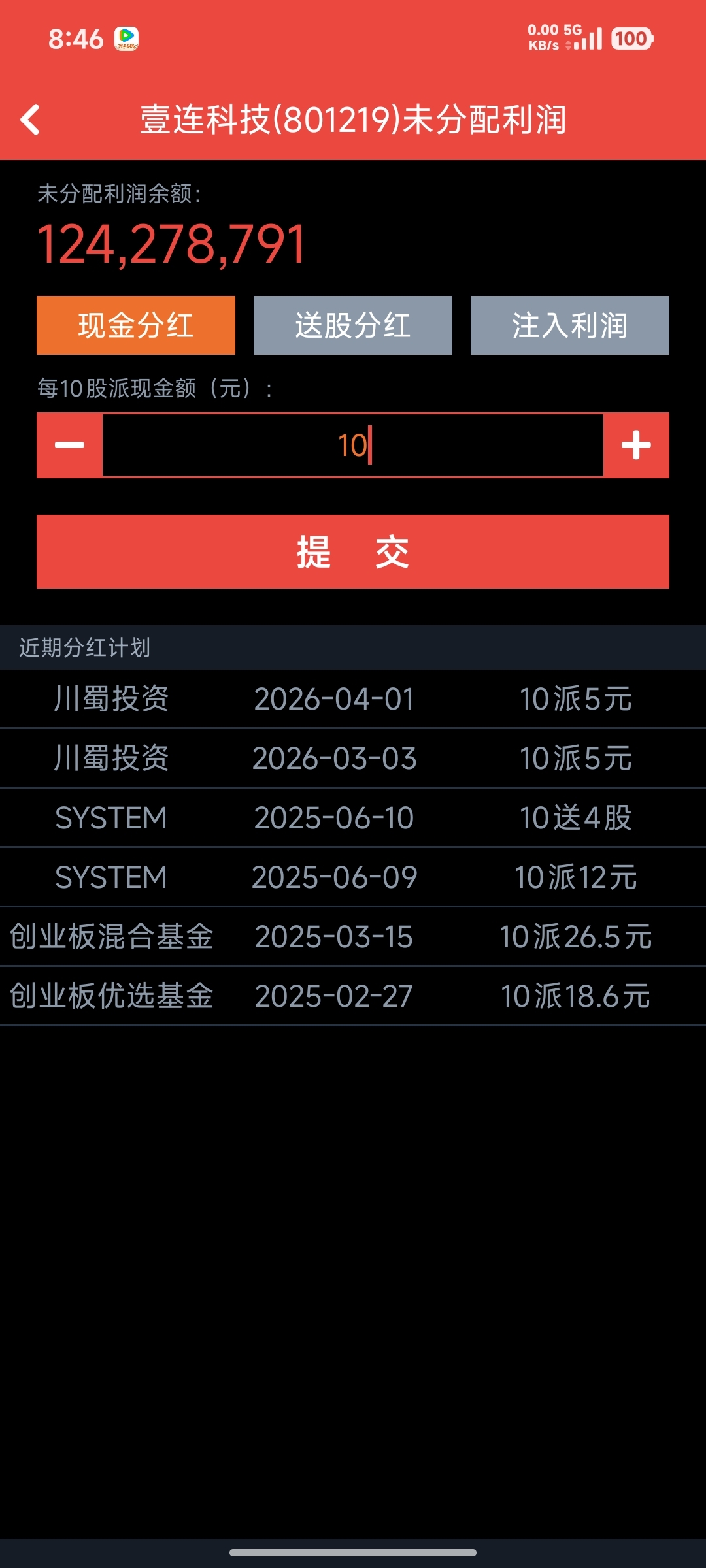
Task: Focus the per-10-shares cash amount field
Action: 353,446
